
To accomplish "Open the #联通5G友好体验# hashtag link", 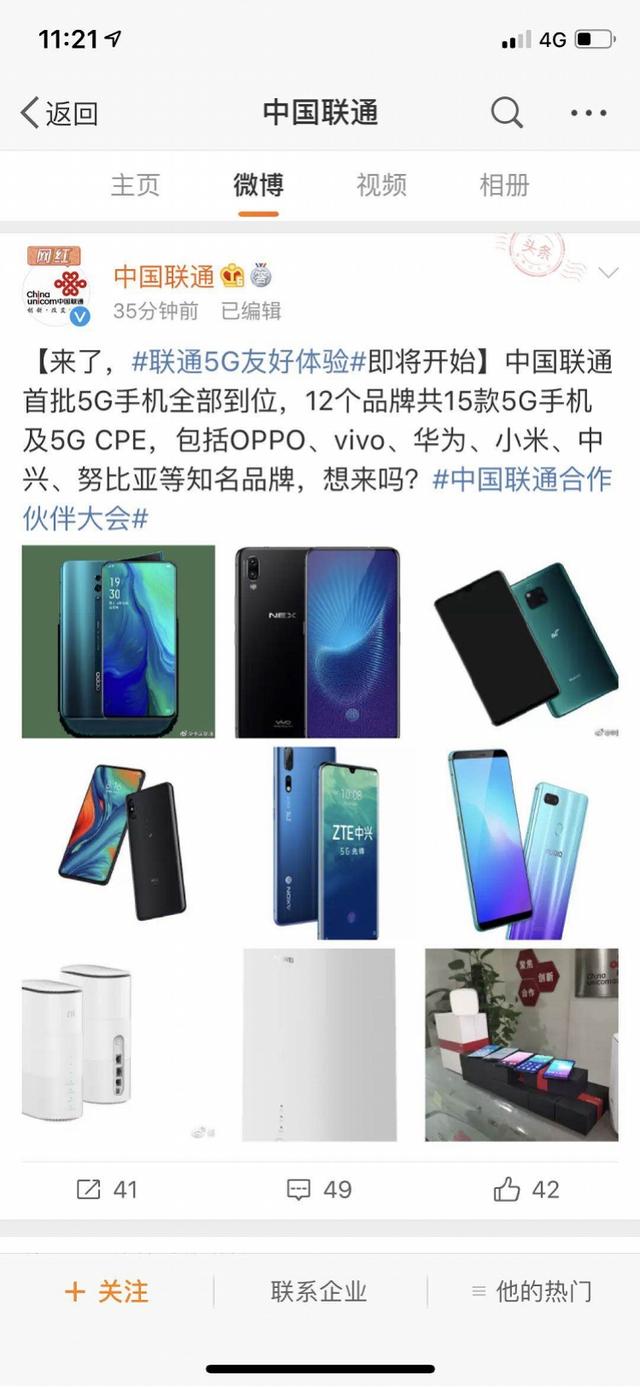I will tap(250, 361).
